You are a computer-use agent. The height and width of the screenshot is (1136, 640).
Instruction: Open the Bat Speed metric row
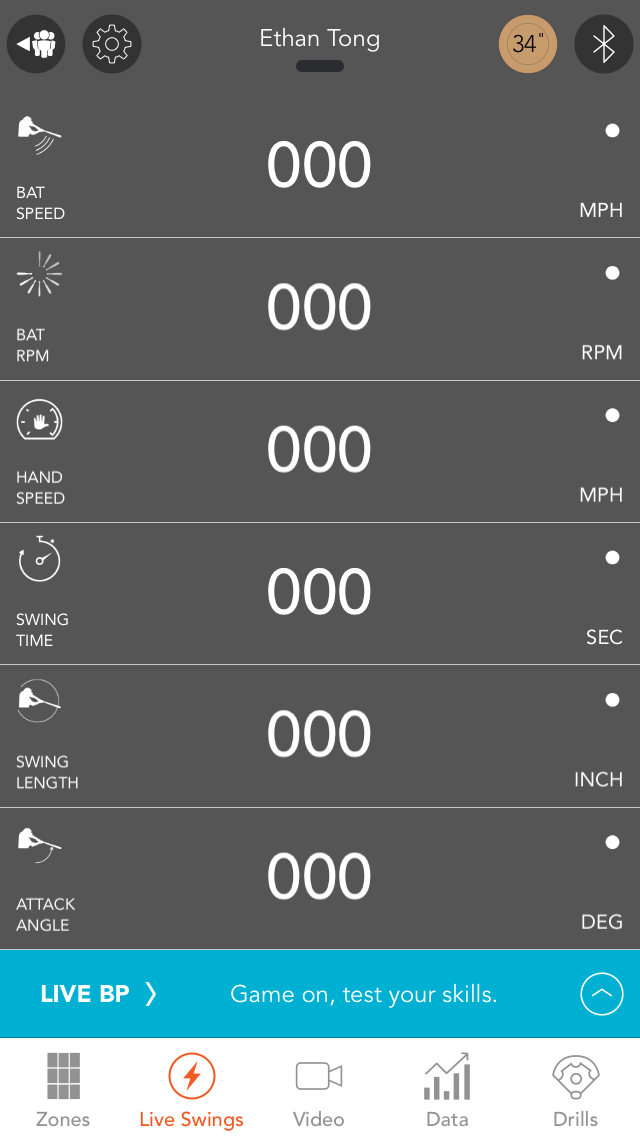[320, 167]
